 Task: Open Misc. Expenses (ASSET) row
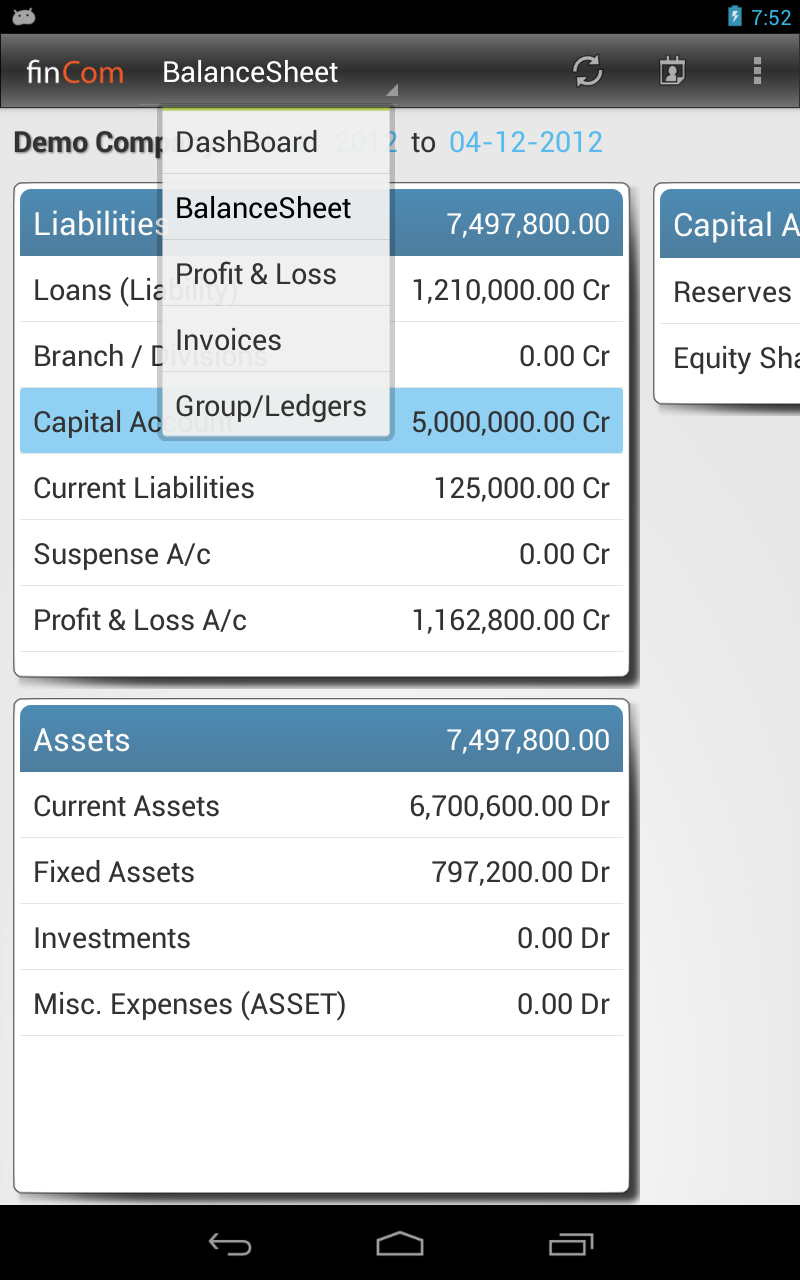click(320, 1004)
